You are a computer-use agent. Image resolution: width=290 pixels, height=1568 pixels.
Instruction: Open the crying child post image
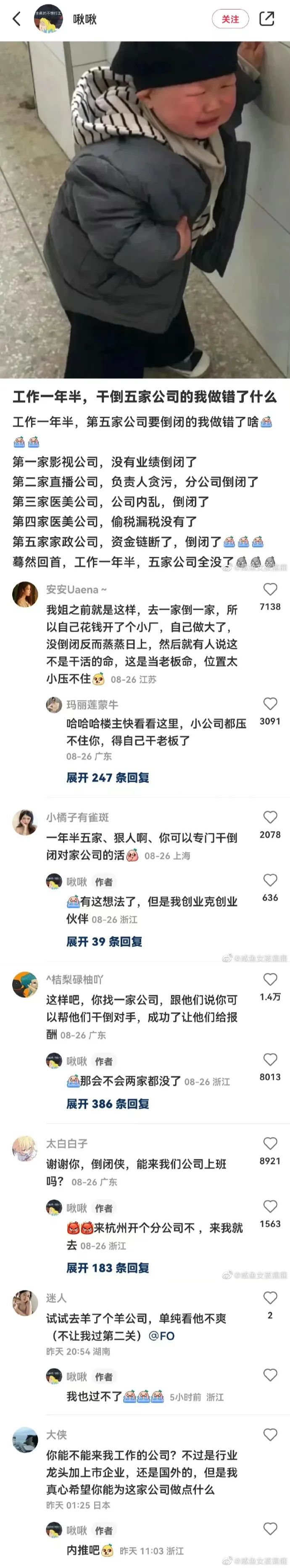click(x=145, y=210)
